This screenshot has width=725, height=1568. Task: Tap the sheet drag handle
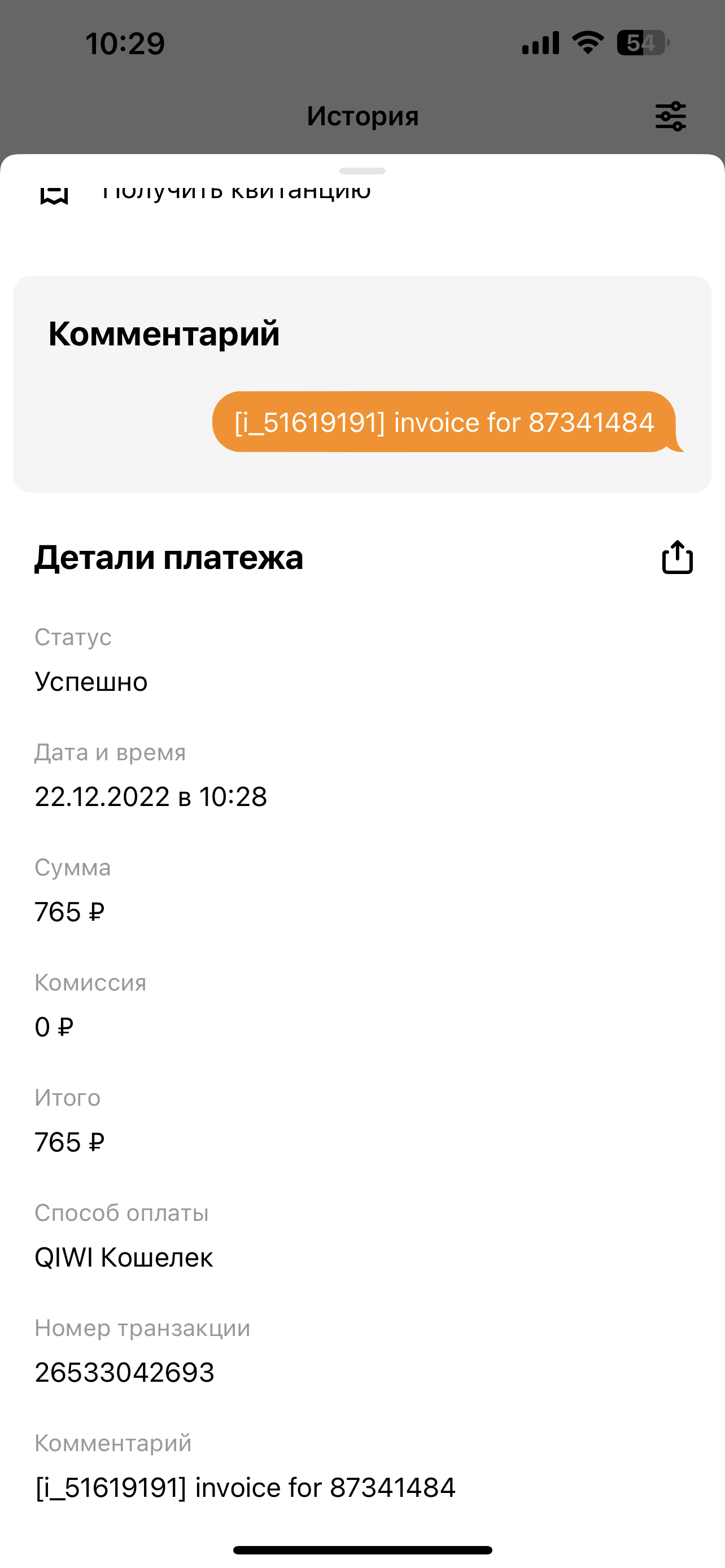point(362,171)
